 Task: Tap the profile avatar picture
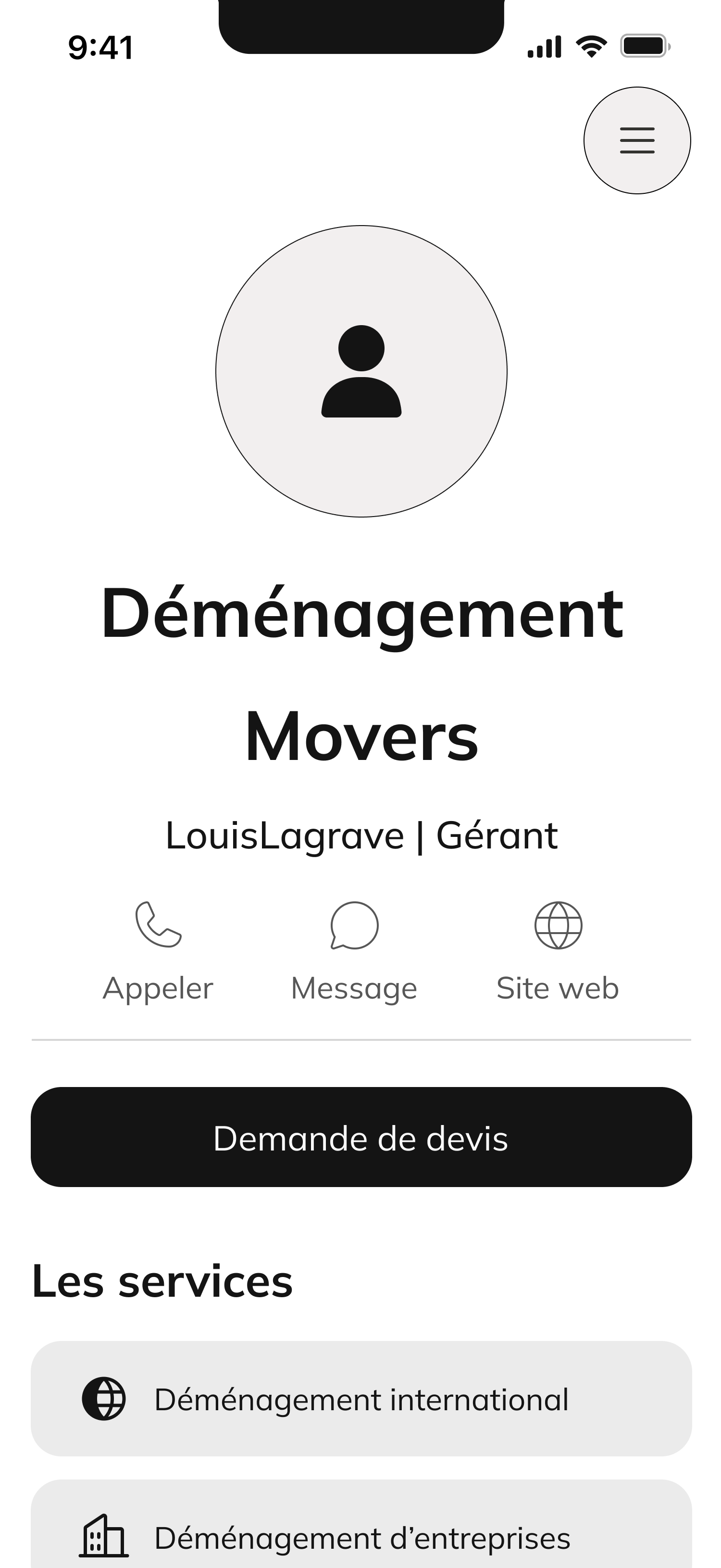pyautogui.click(x=361, y=371)
